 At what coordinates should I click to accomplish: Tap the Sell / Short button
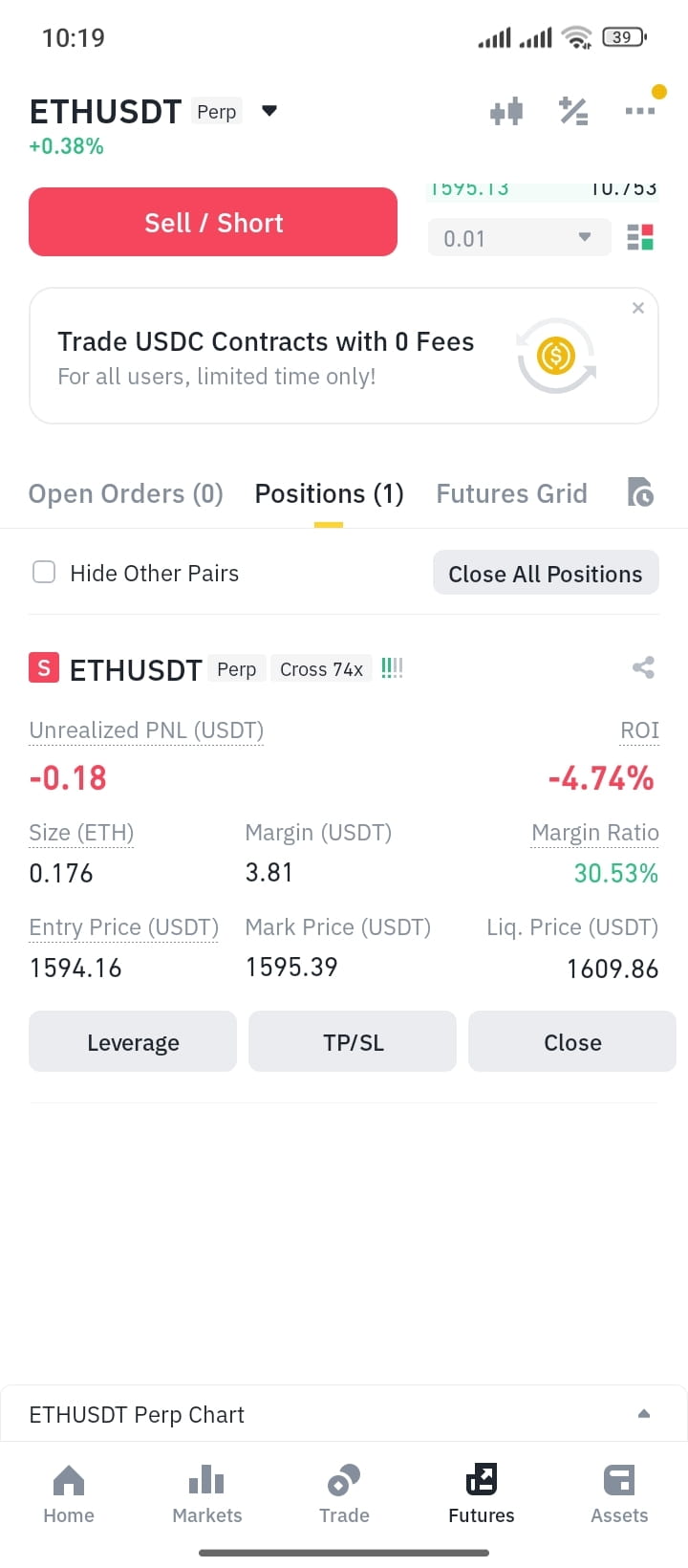tap(213, 222)
